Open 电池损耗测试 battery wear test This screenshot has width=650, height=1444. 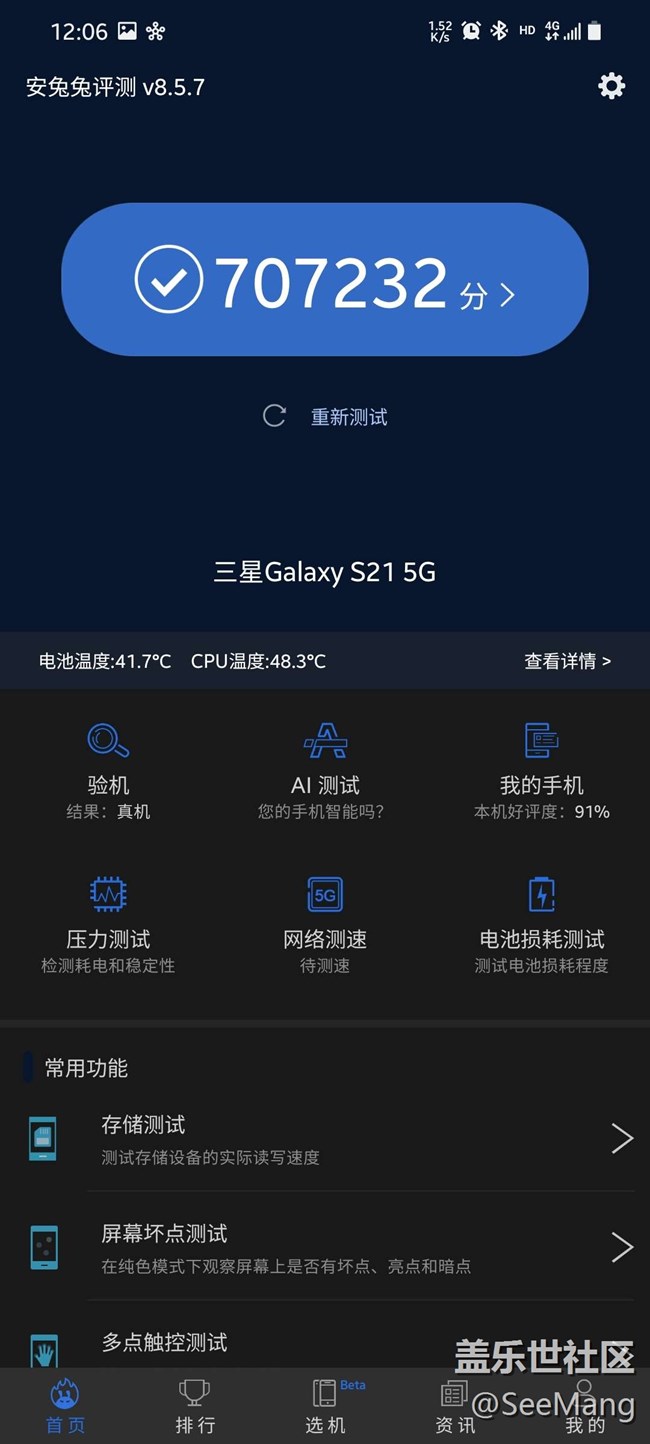coord(541,925)
